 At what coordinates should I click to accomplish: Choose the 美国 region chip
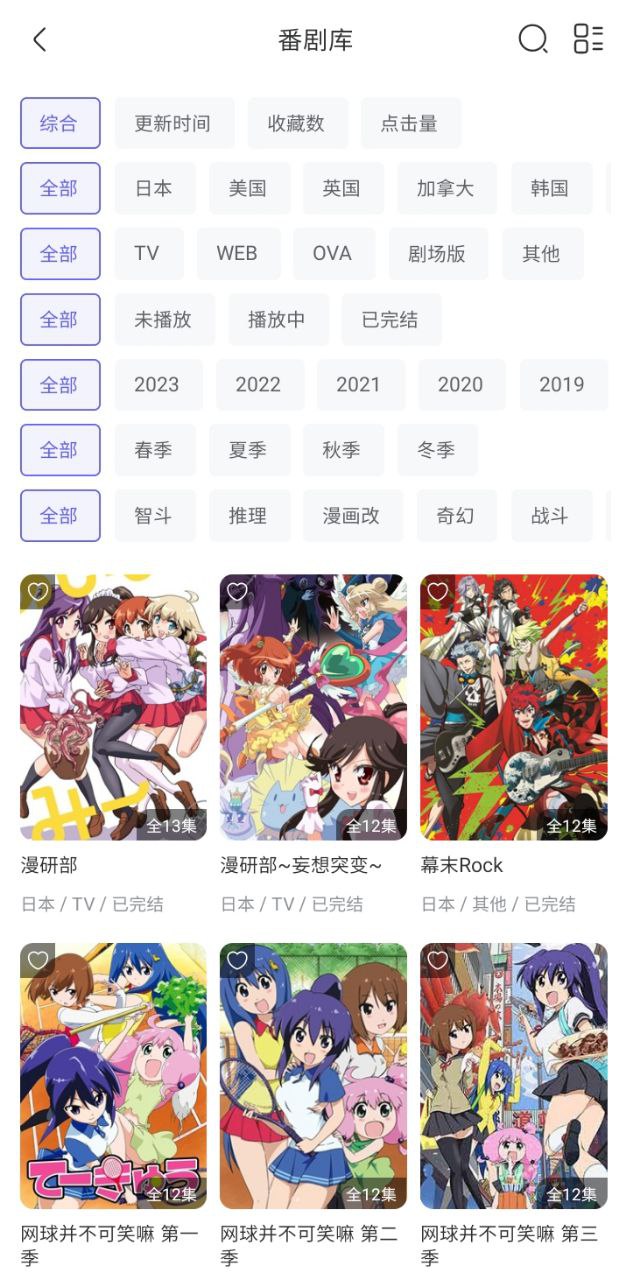pyautogui.click(x=248, y=188)
